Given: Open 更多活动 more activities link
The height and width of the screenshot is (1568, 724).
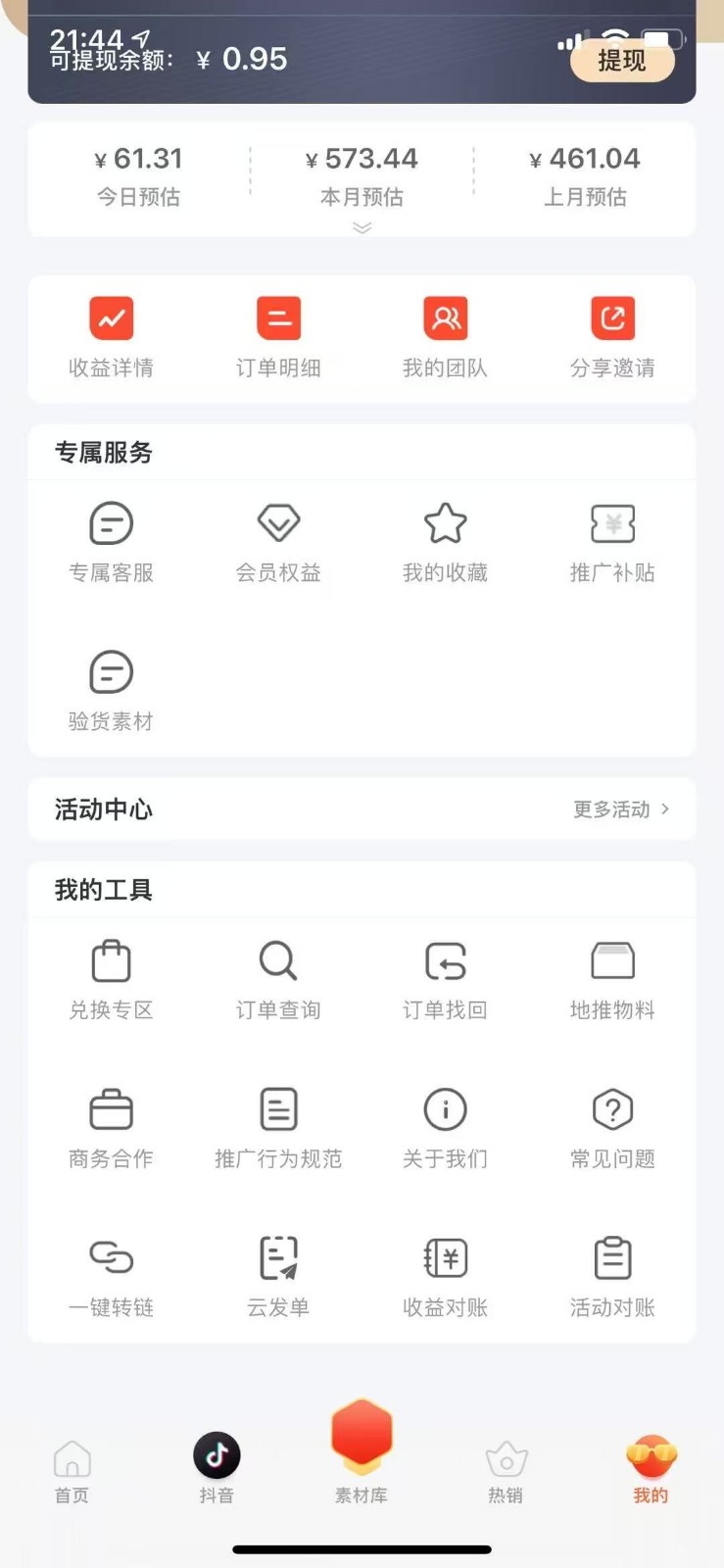Looking at the screenshot, I should pos(618,809).
